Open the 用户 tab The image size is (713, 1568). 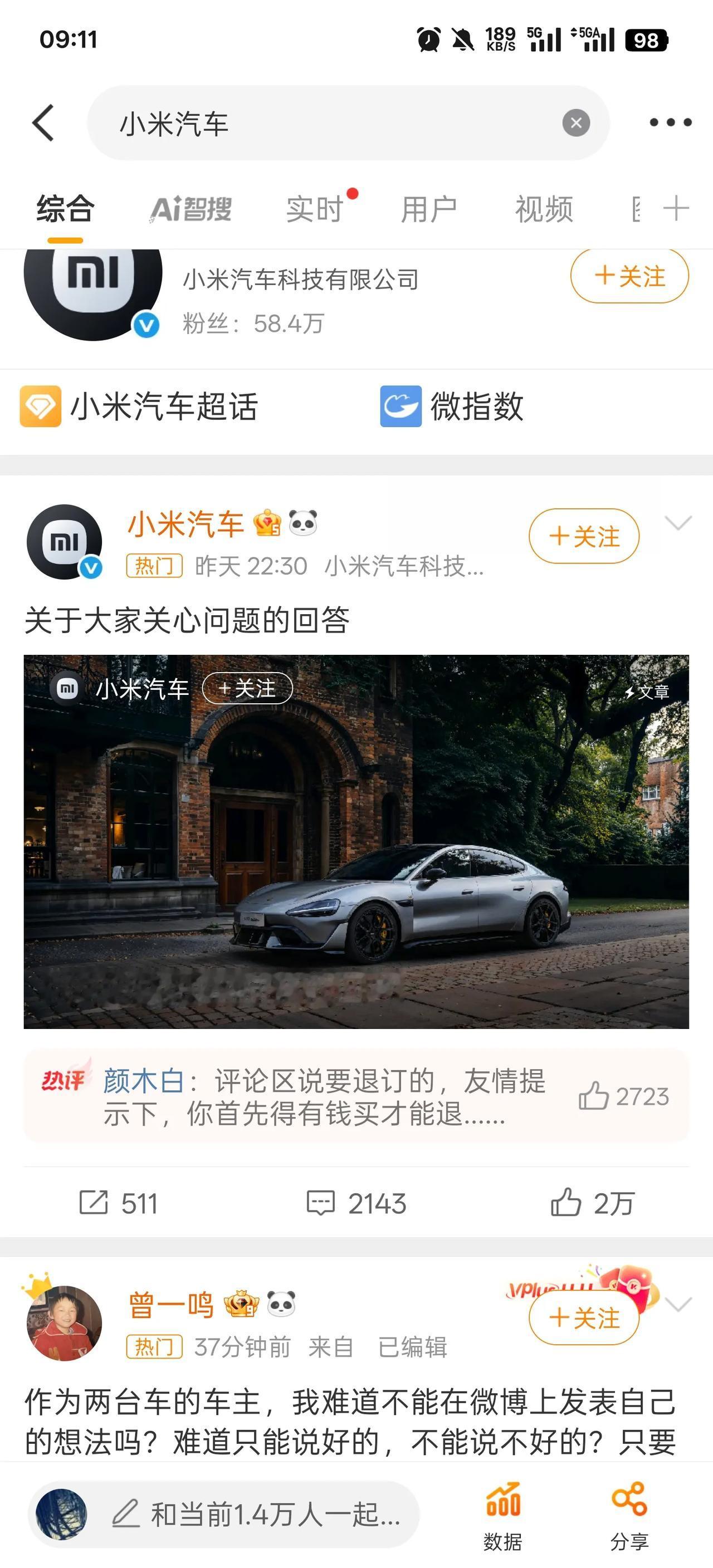(429, 209)
